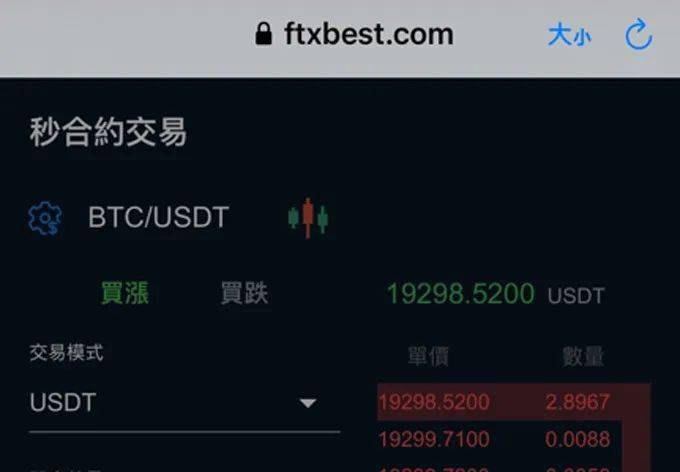The width and height of the screenshot is (680, 472).
Task: Open the BTC/USDT settings gear
Action: tap(45, 217)
